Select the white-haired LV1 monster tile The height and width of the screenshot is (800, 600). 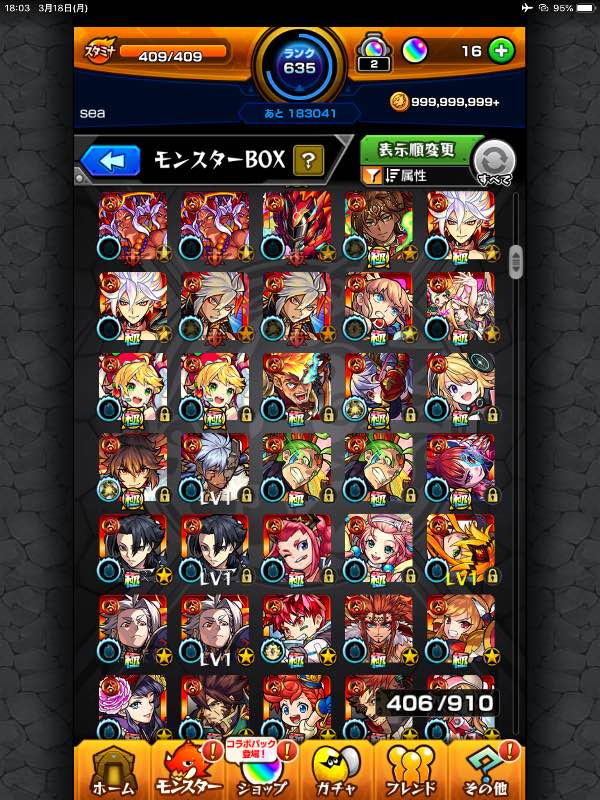(214, 467)
